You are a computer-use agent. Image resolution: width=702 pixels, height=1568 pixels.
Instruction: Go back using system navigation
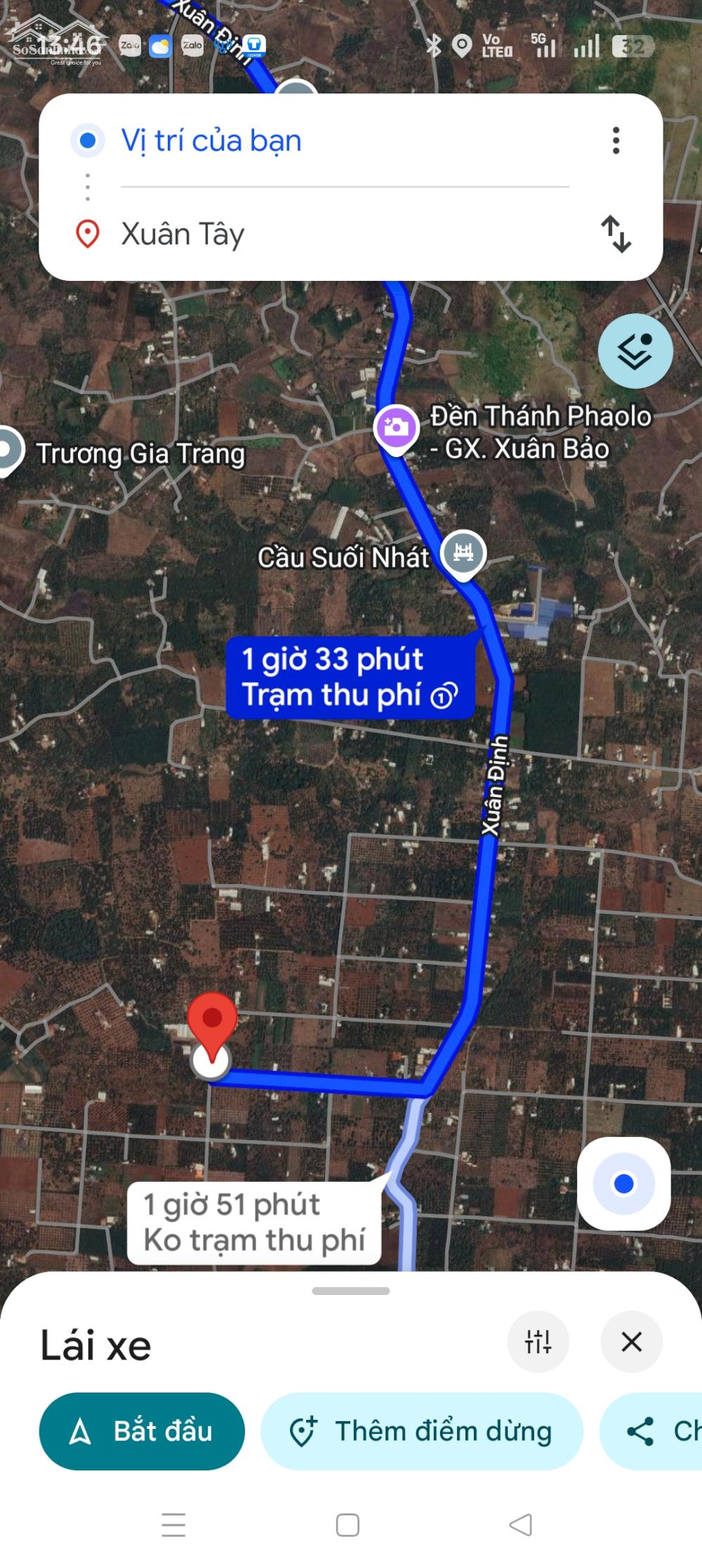521,1524
